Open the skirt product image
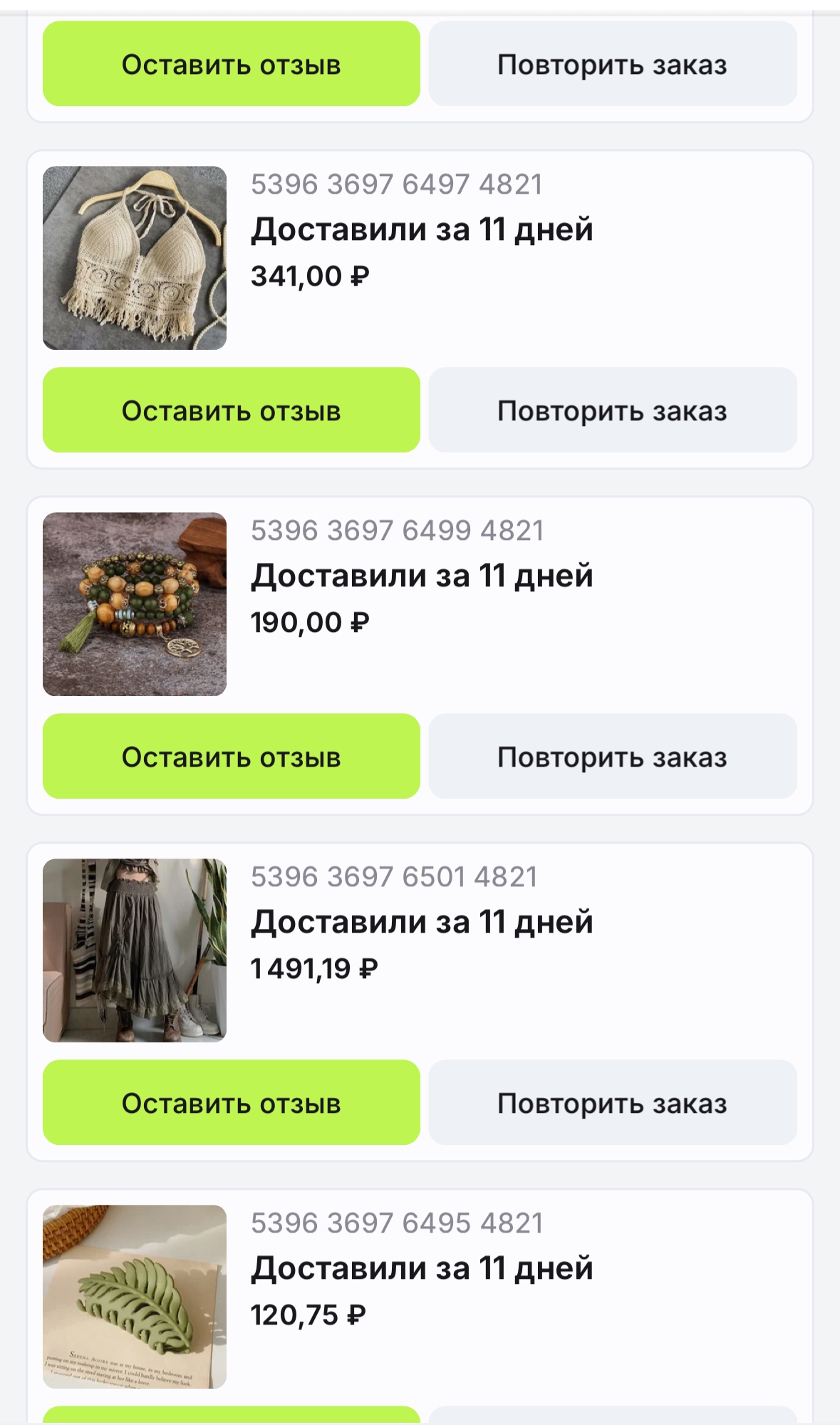 (x=135, y=950)
